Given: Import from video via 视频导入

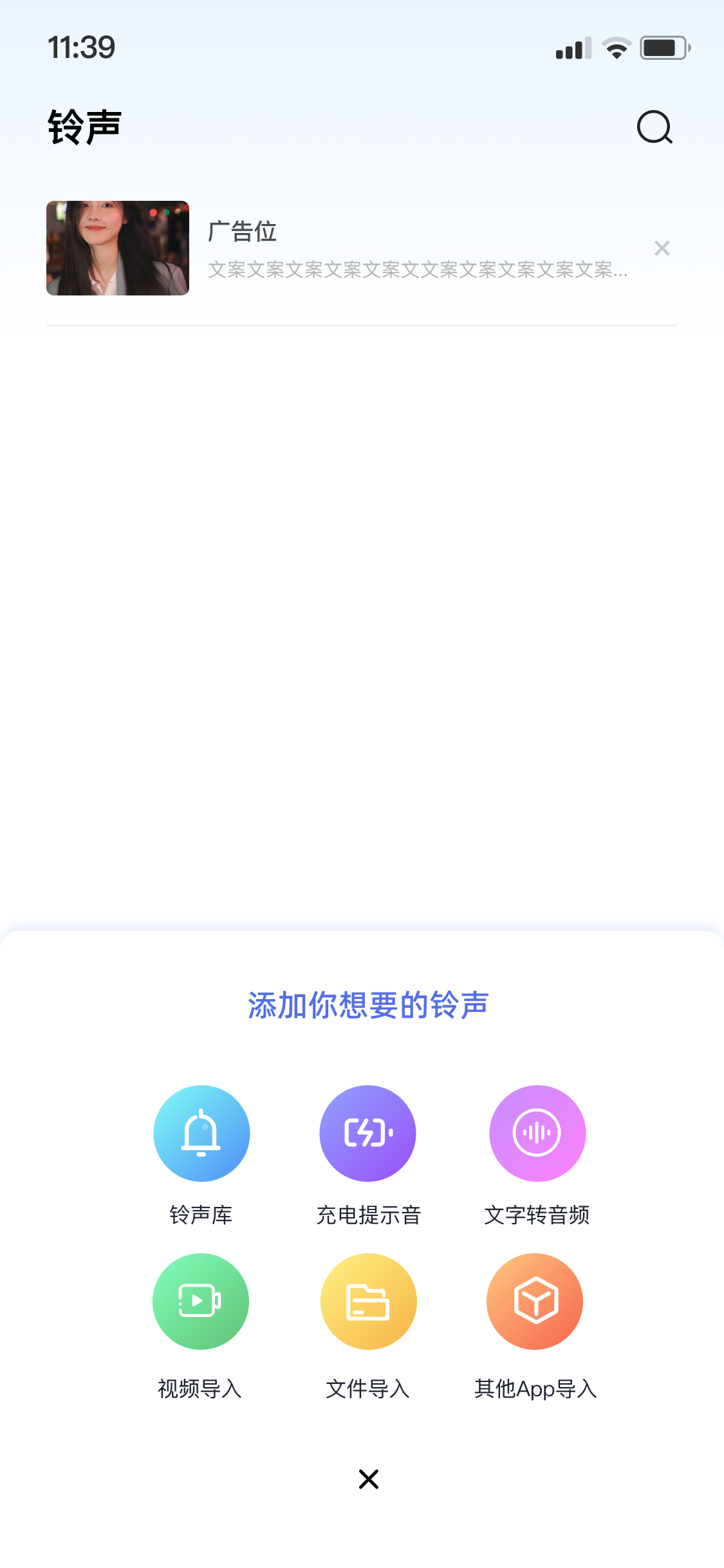Looking at the screenshot, I should pos(201,1302).
